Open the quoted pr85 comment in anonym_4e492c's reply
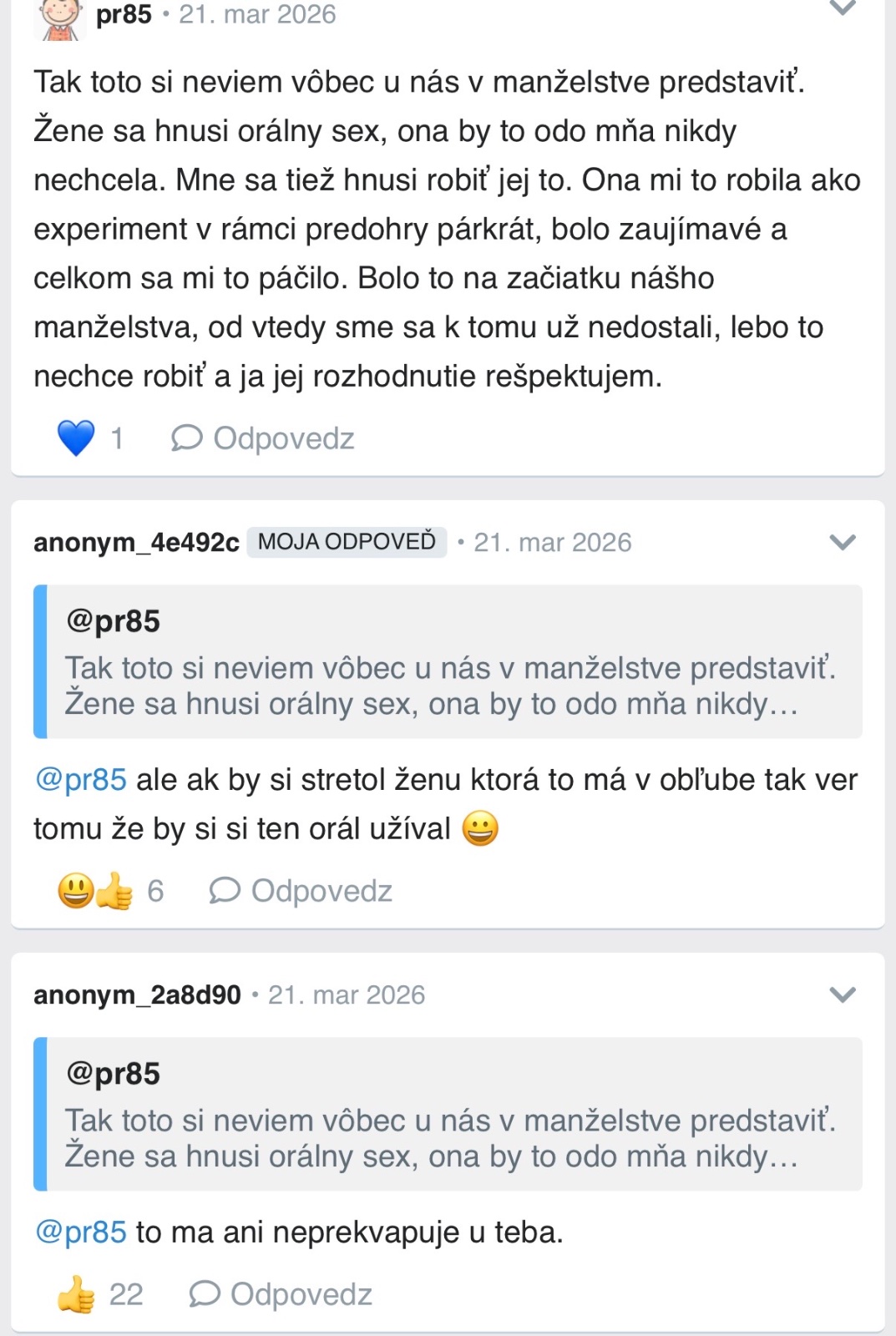 coord(448,662)
